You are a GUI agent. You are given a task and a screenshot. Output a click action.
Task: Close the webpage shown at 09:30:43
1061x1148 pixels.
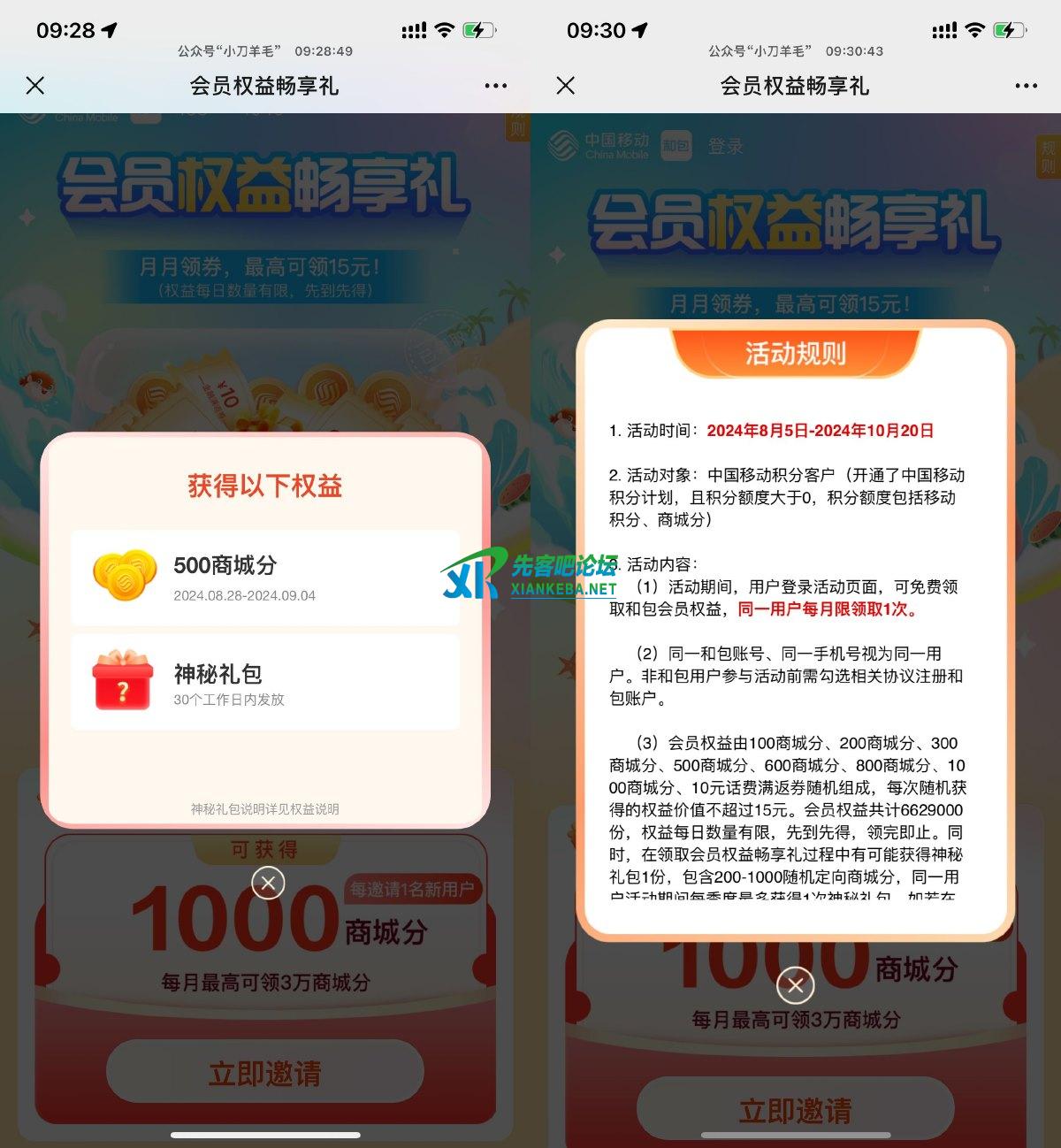pos(566,86)
